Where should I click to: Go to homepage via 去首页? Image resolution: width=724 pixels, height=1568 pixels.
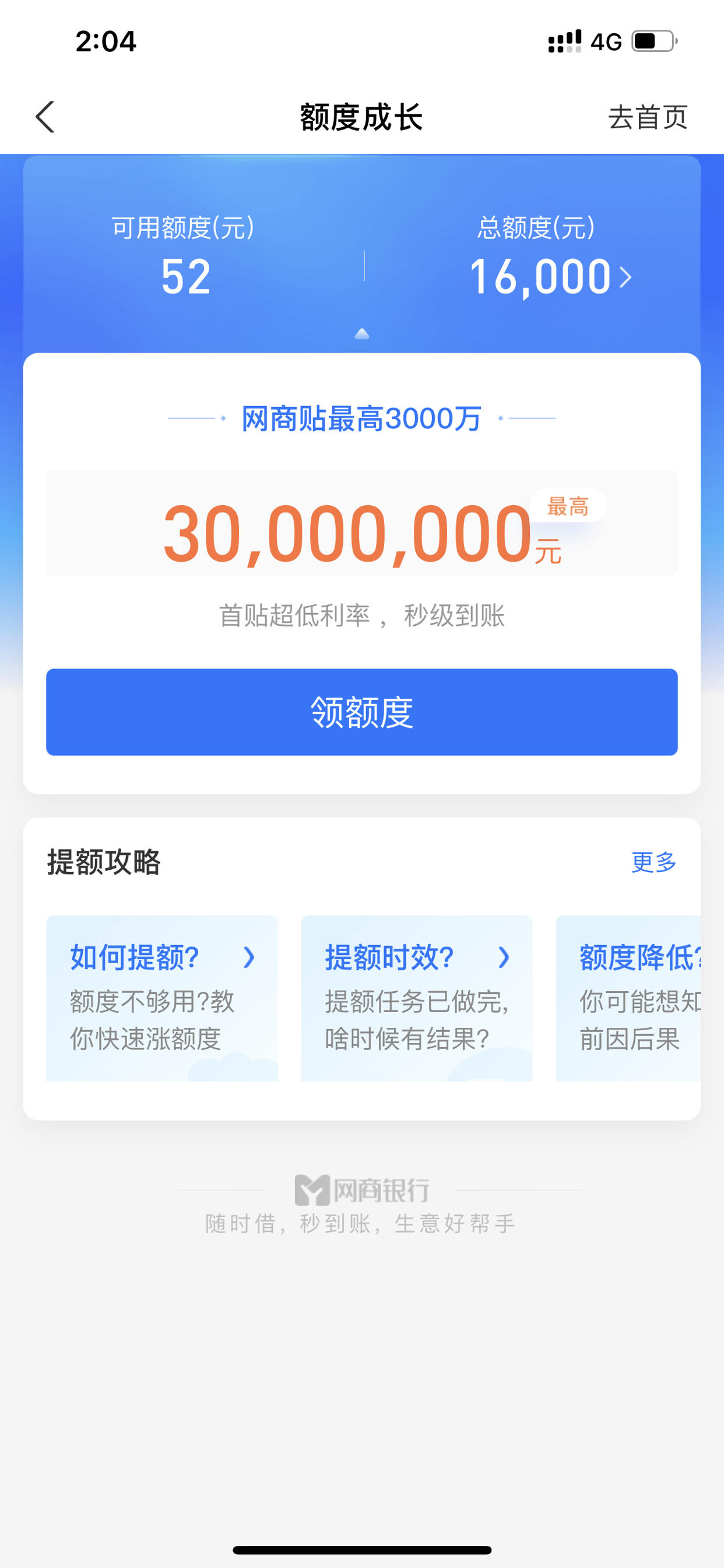tap(649, 117)
